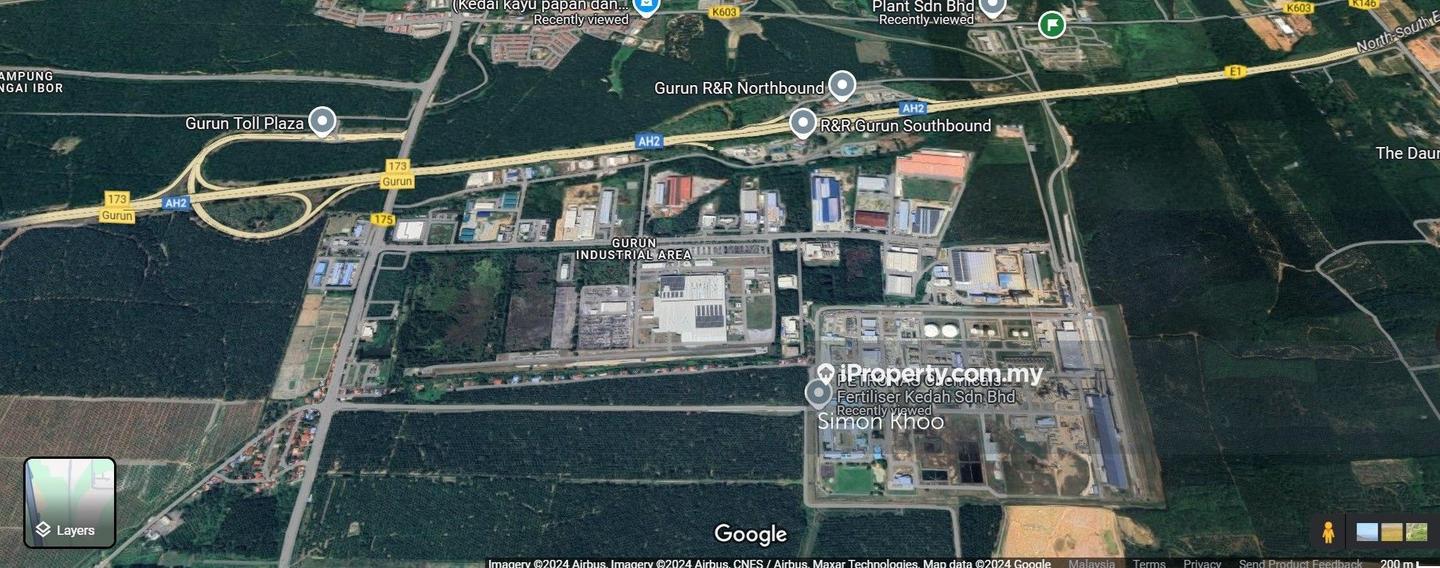
Task: Open the Gurun R&R Northbound marker
Action: pyautogui.click(x=843, y=86)
